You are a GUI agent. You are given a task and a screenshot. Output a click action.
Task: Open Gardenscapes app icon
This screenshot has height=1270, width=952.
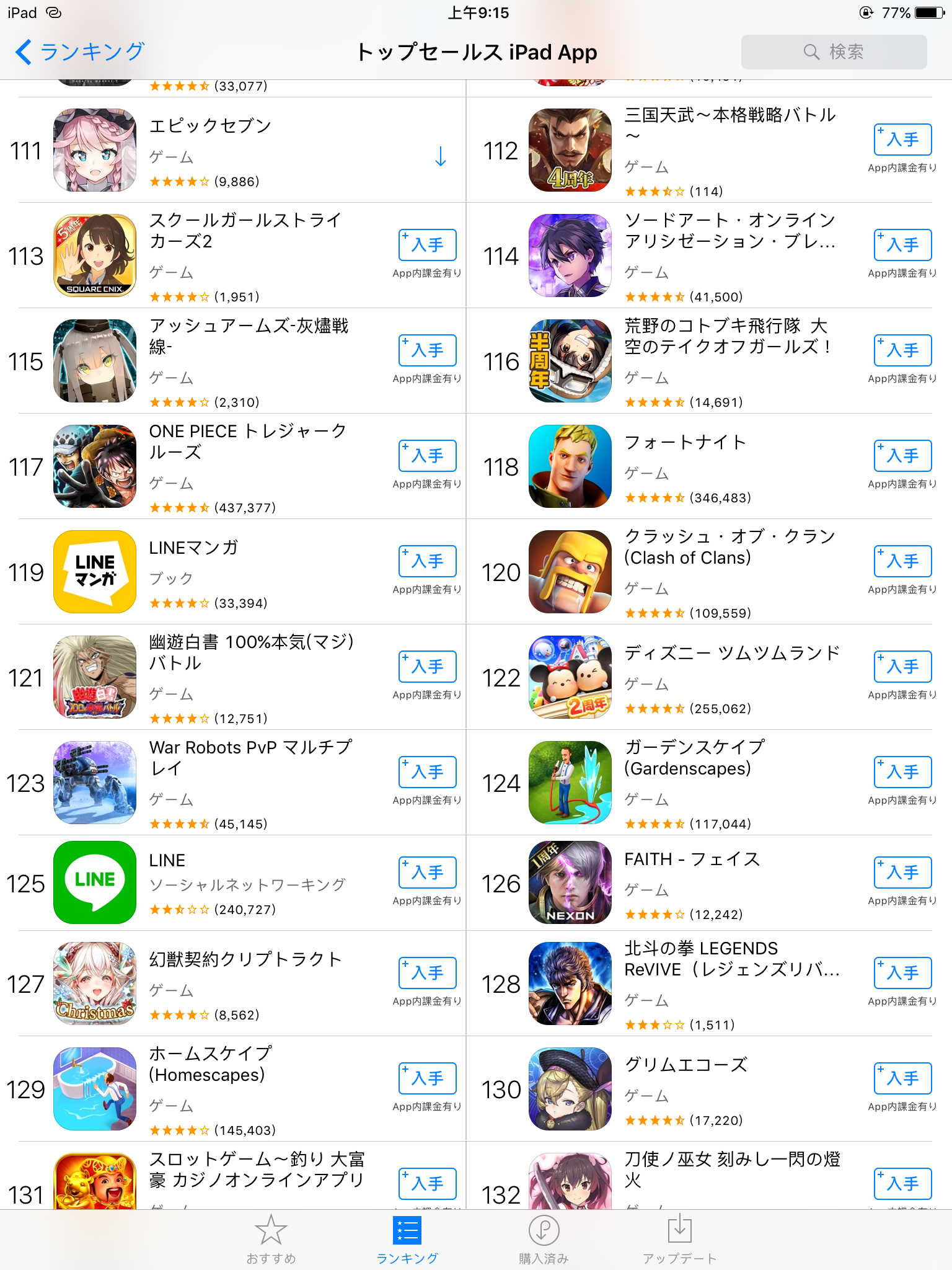pyautogui.click(x=570, y=783)
